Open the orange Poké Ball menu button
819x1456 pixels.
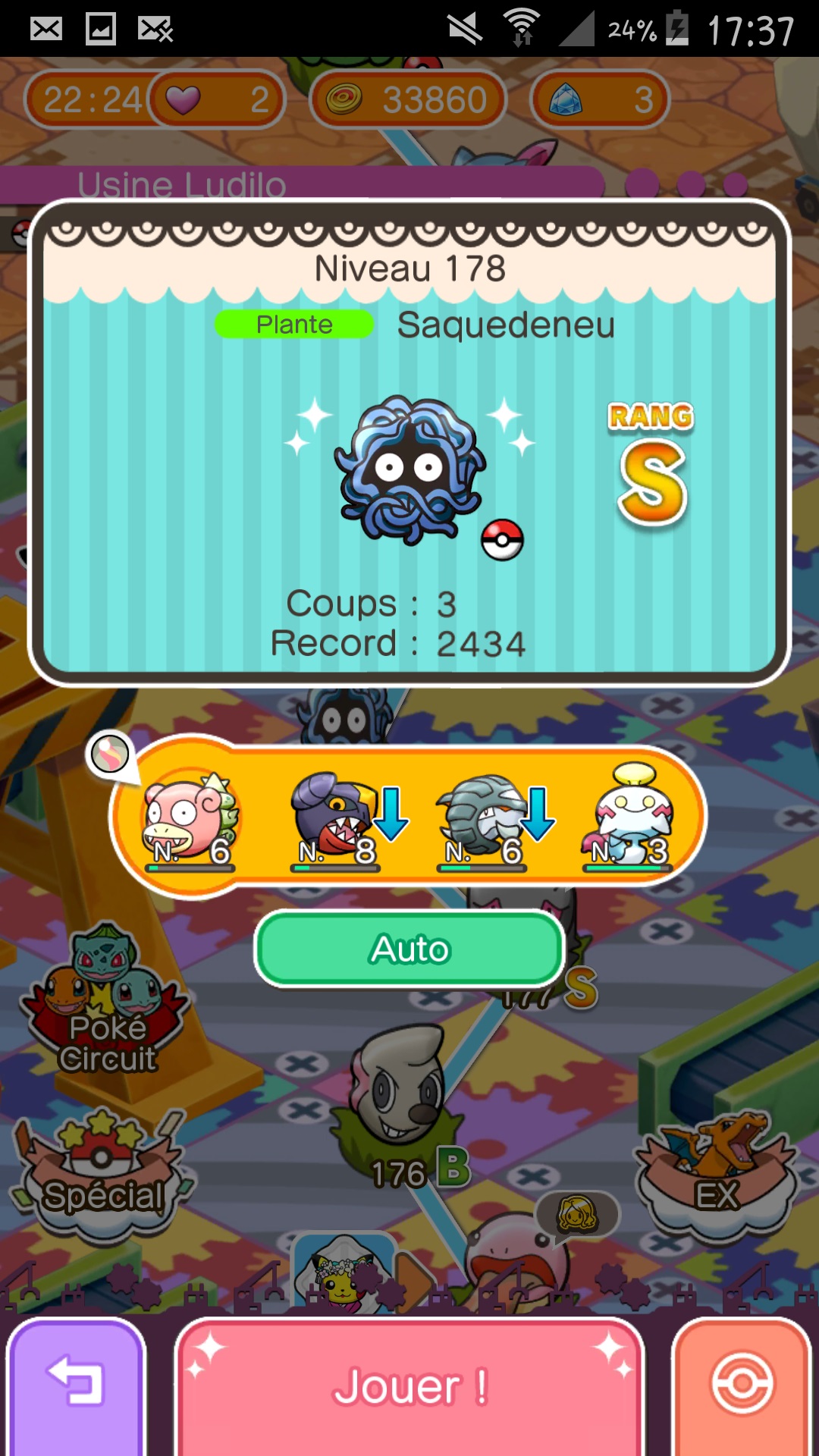coord(742,1386)
